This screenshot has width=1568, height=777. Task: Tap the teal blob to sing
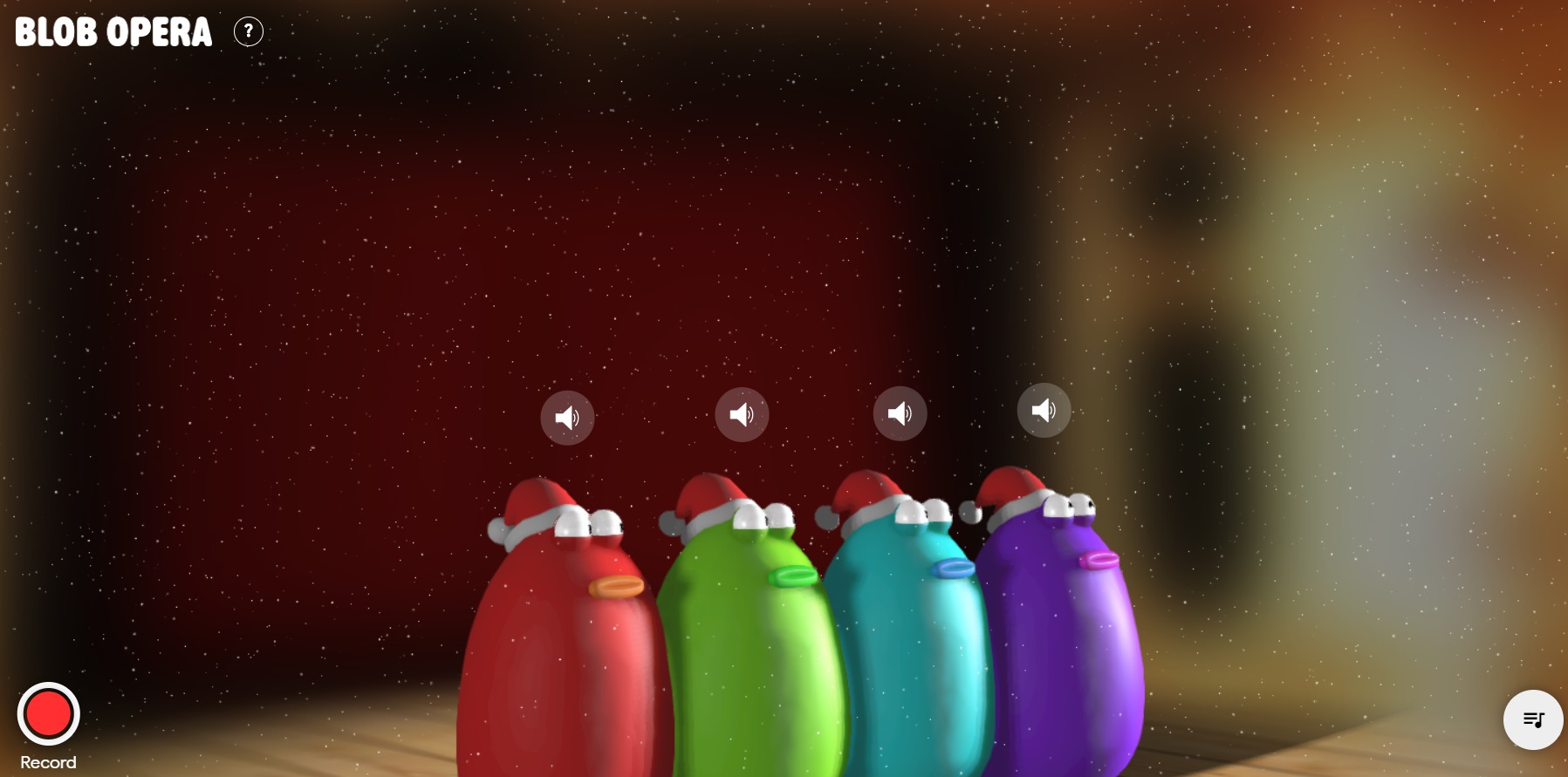point(912,663)
